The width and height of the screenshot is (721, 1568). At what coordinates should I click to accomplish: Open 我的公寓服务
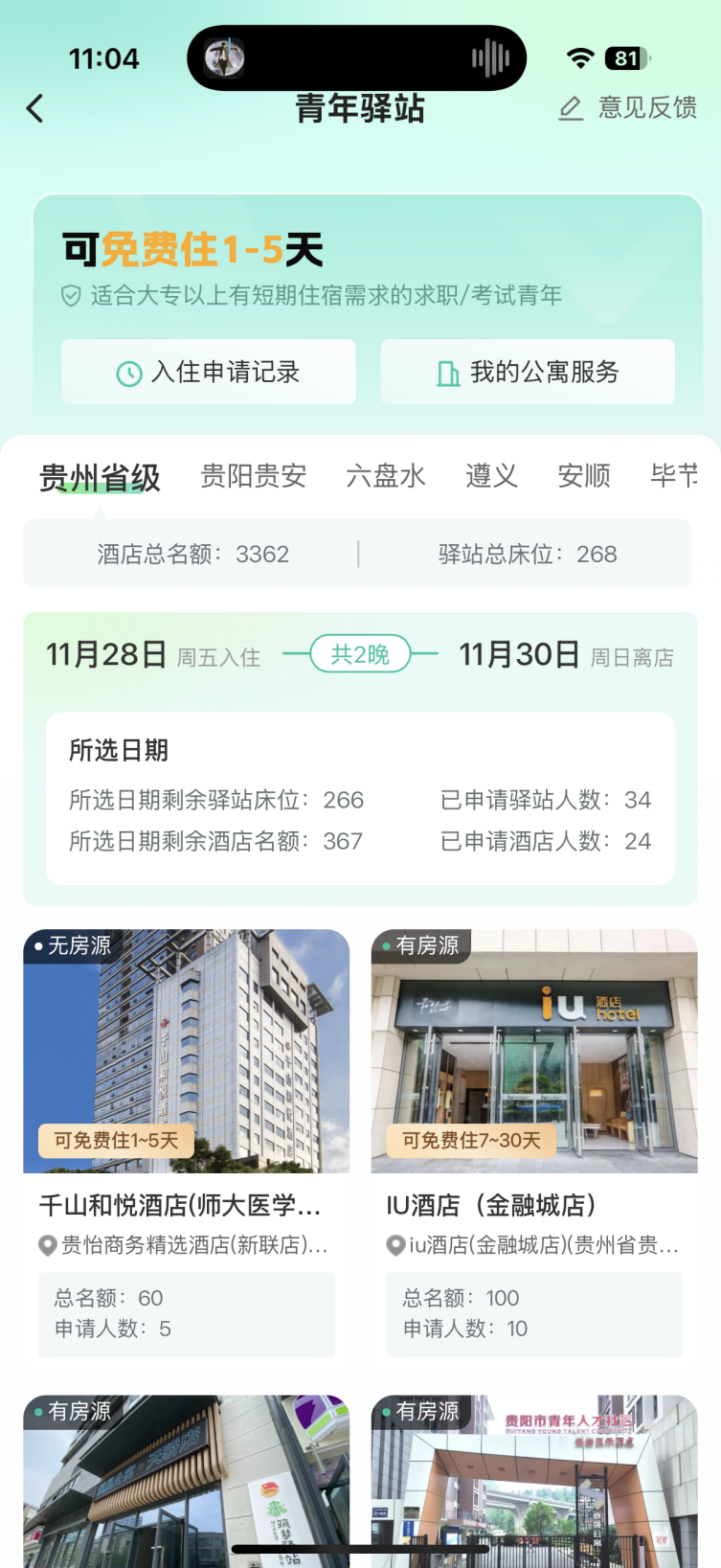pyautogui.click(x=527, y=372)
